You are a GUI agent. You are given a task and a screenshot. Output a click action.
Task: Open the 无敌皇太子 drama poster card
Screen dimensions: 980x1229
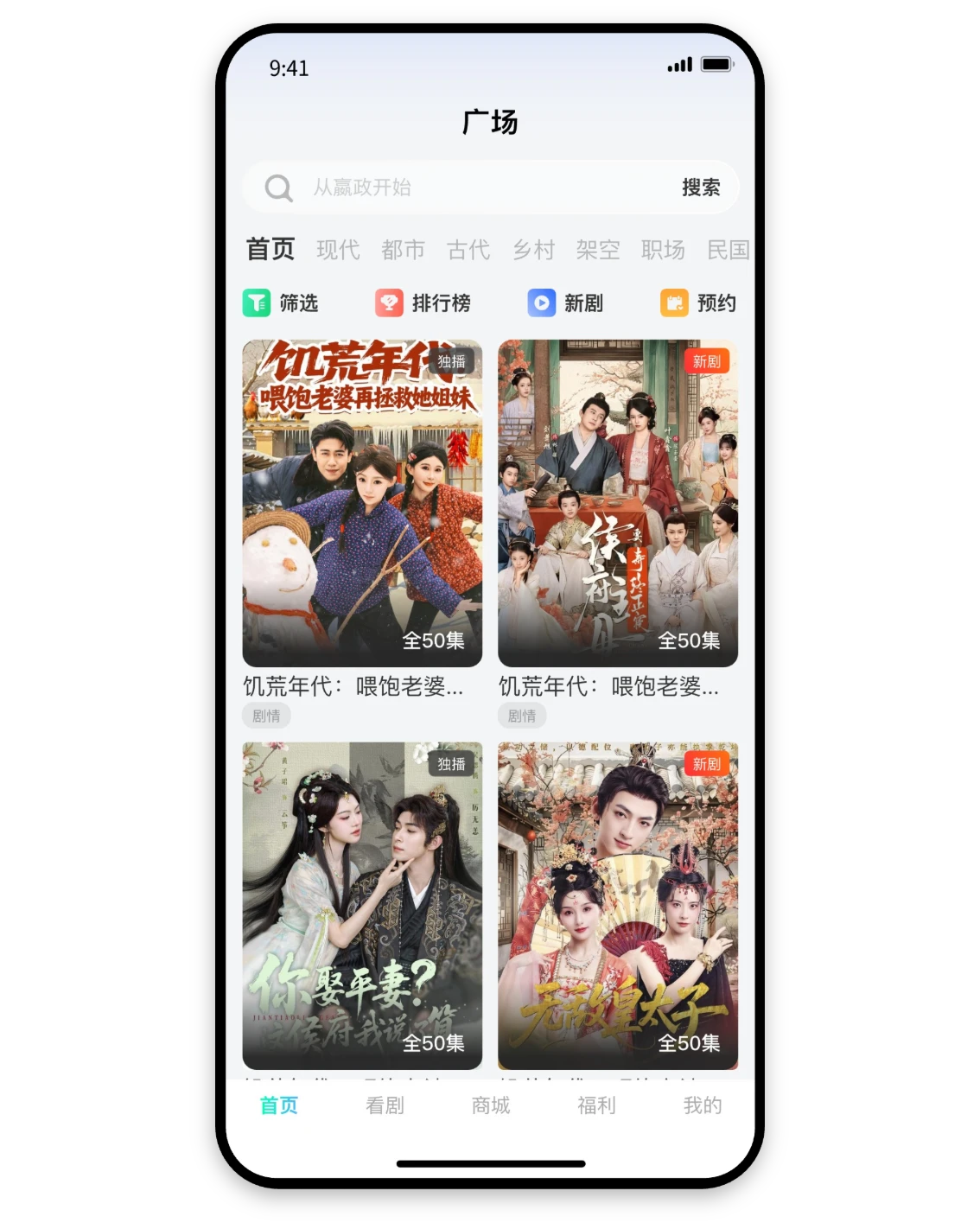coord(618,905)
